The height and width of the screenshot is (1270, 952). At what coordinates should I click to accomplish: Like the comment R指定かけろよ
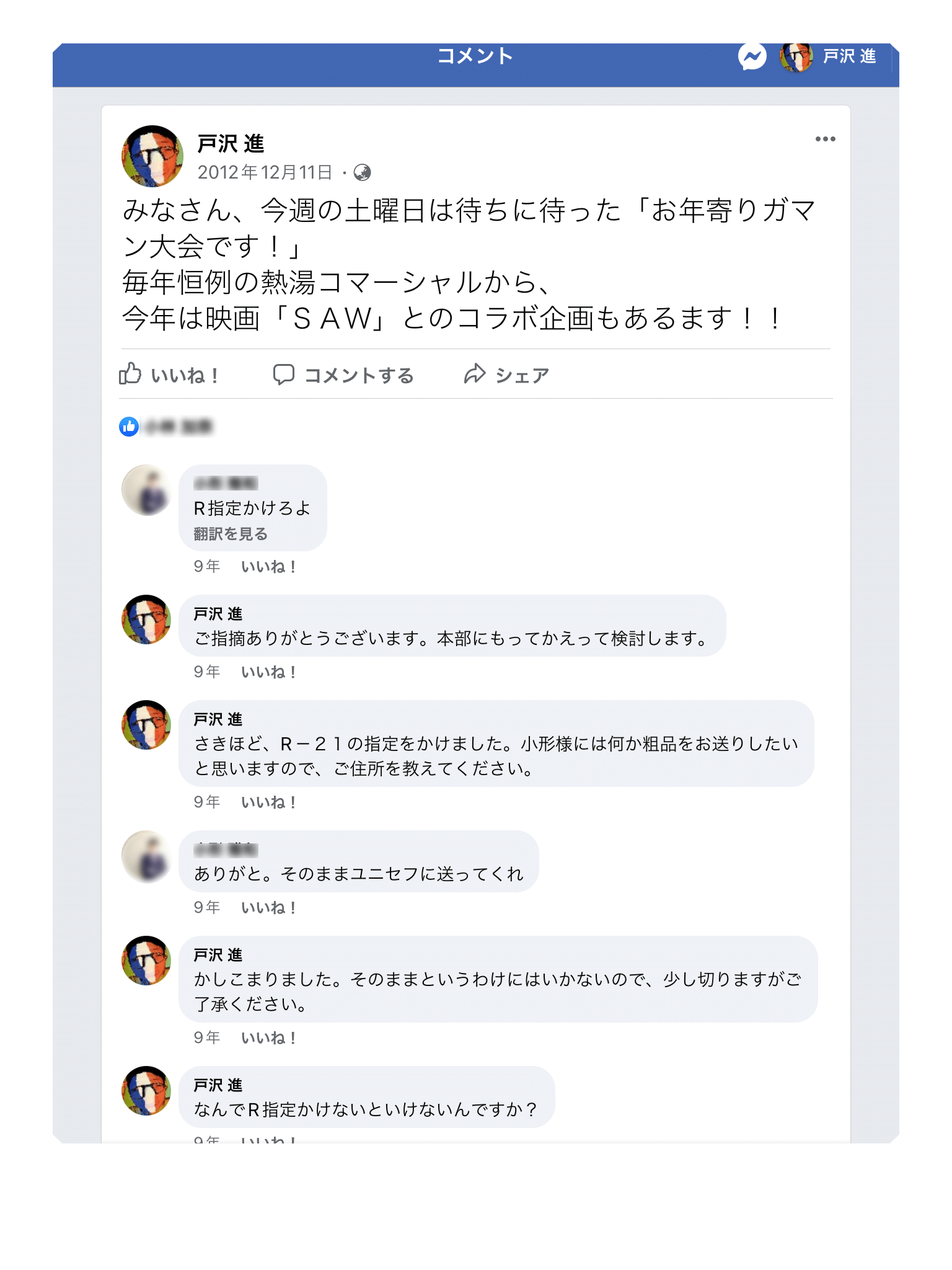tap(268, 567)
